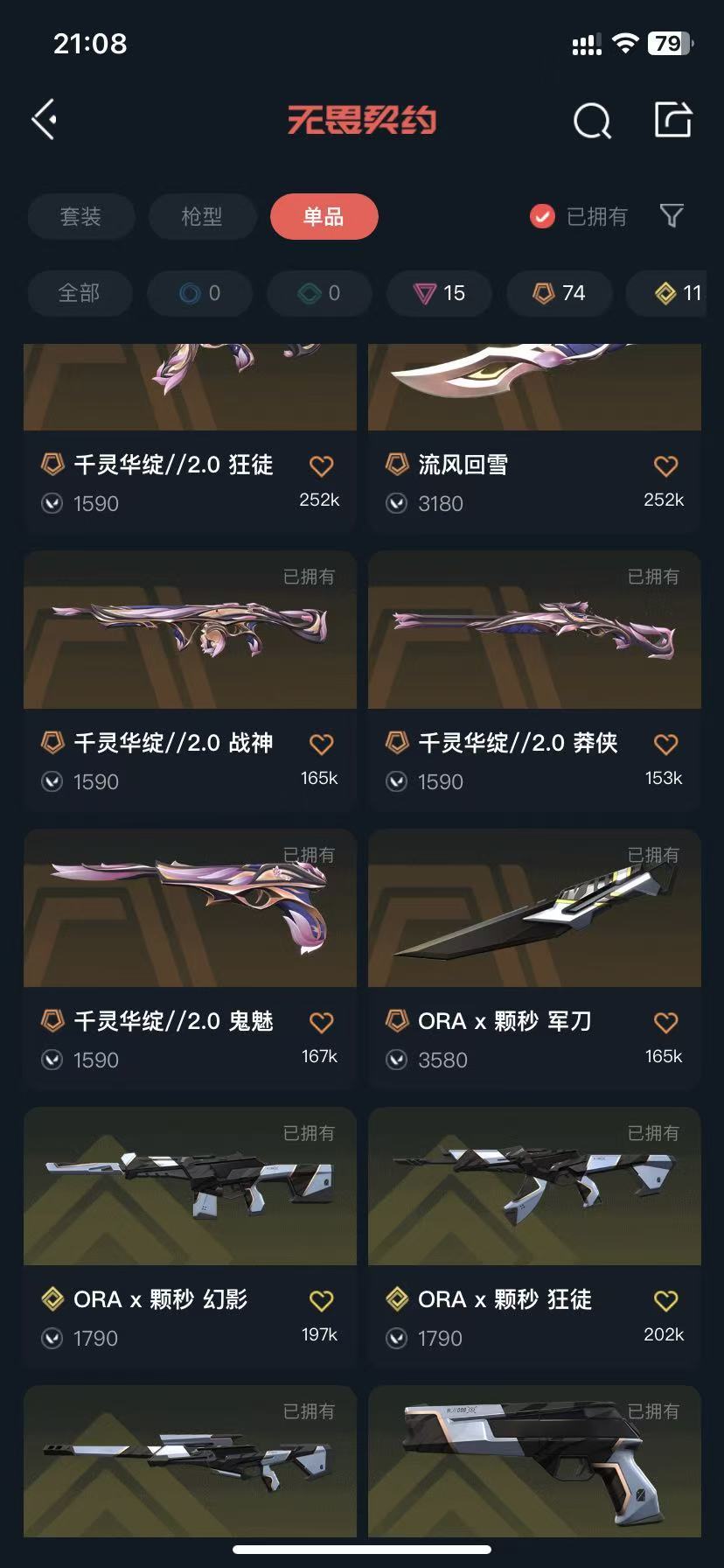The image size is (724, 1568).
Task: Tap the share icon
Action: pos(673,120)
